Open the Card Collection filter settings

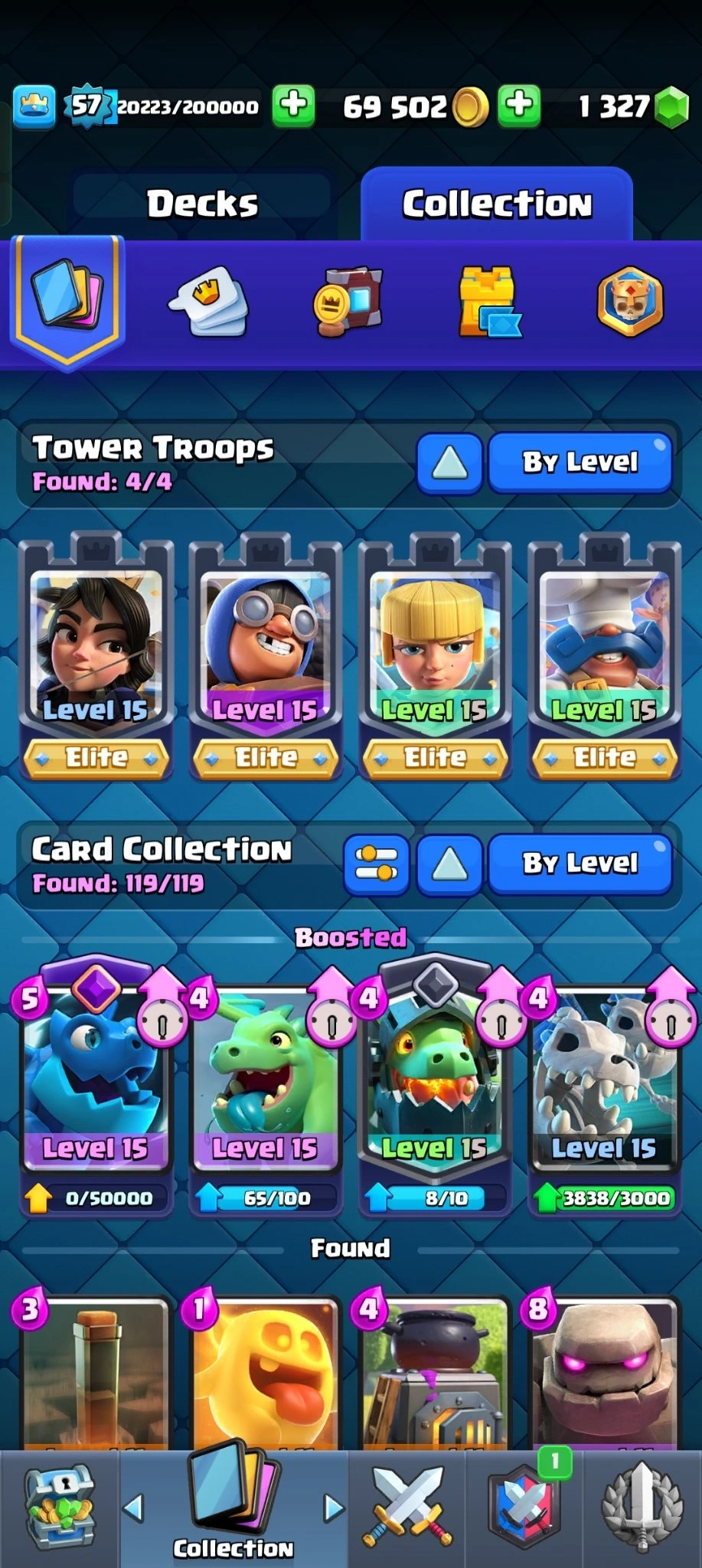pyautogui.click(x=376, y=864)
